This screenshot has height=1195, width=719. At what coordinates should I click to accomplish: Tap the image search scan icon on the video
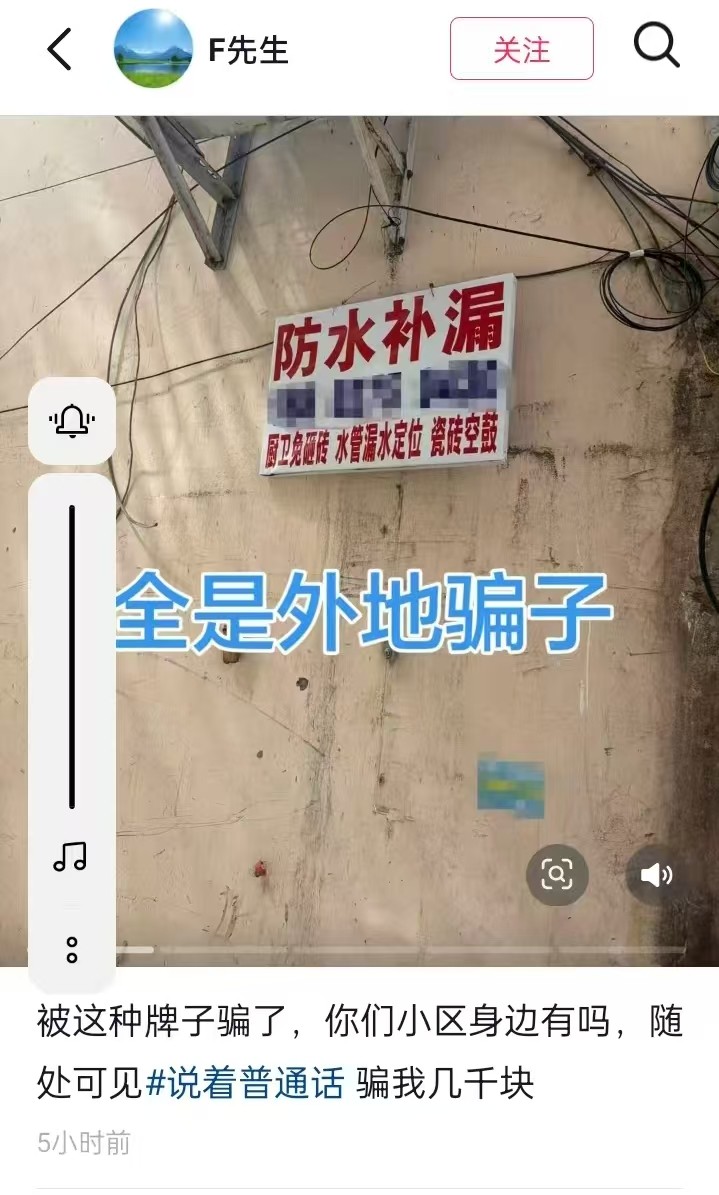click(x=557, y=875)
